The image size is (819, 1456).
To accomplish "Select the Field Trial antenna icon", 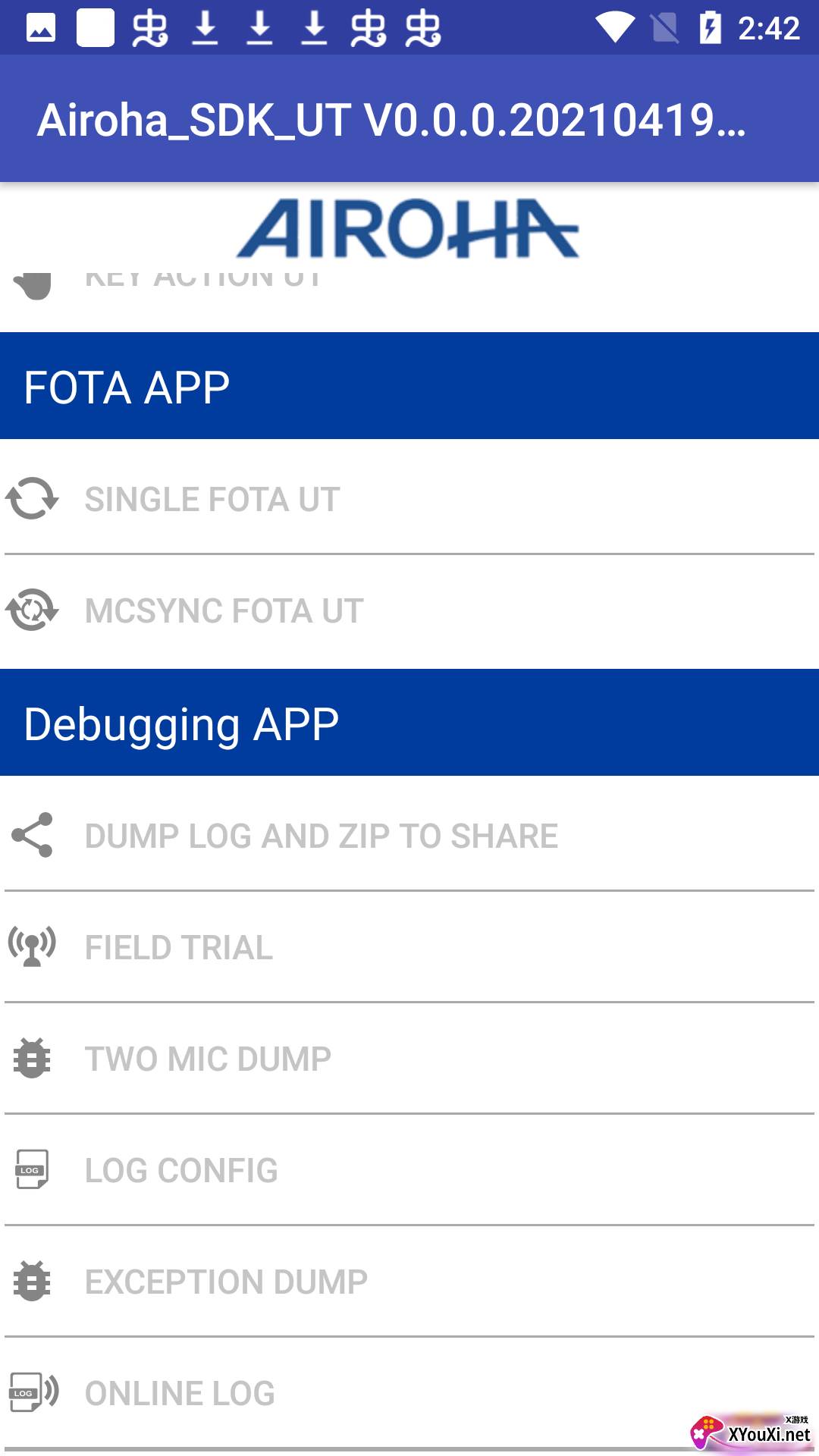I will click(30, 946).
